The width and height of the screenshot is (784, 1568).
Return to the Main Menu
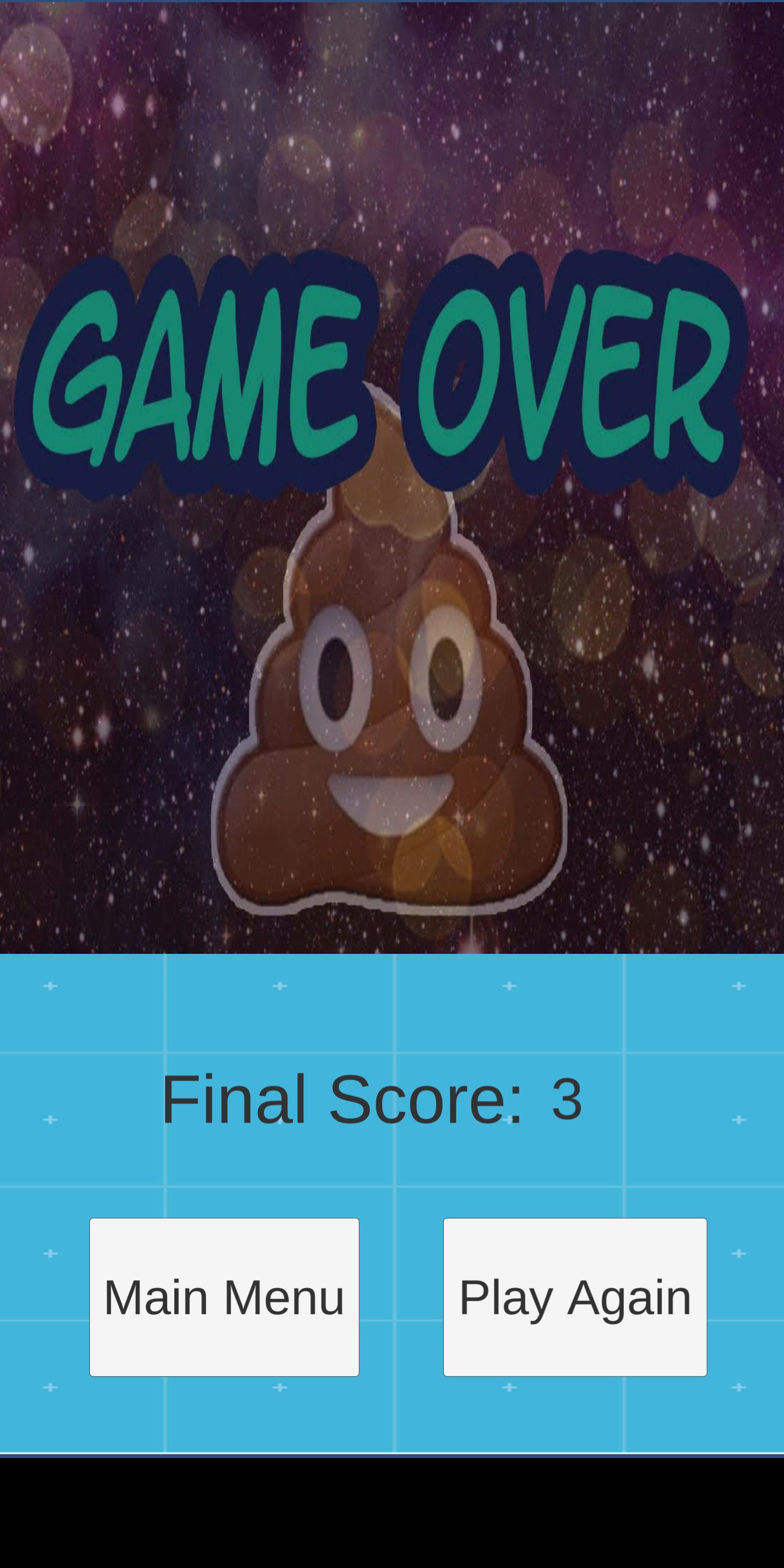click(224, 1296)
